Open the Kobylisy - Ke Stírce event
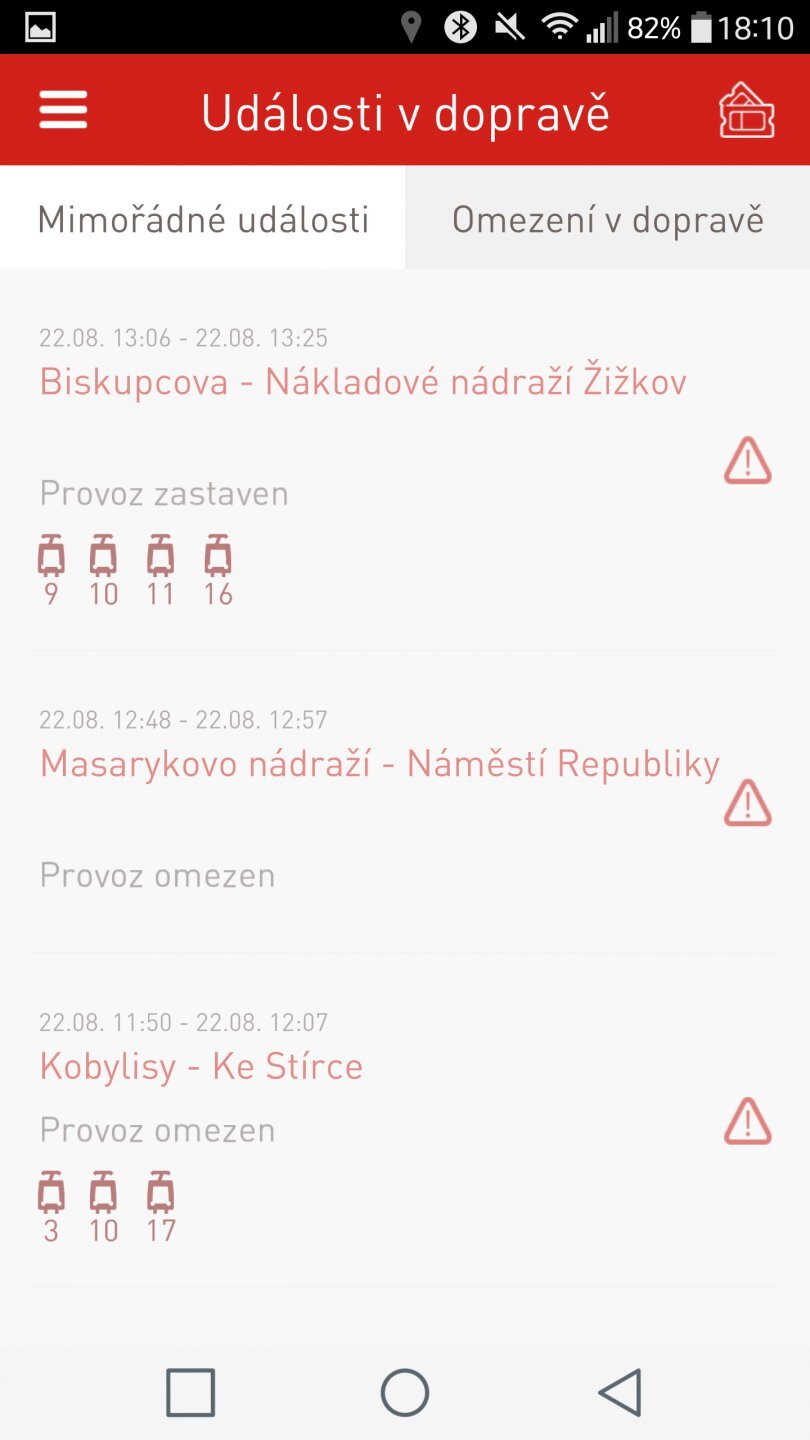Screen dimensions: 810x1440 tap(200, 1066)
